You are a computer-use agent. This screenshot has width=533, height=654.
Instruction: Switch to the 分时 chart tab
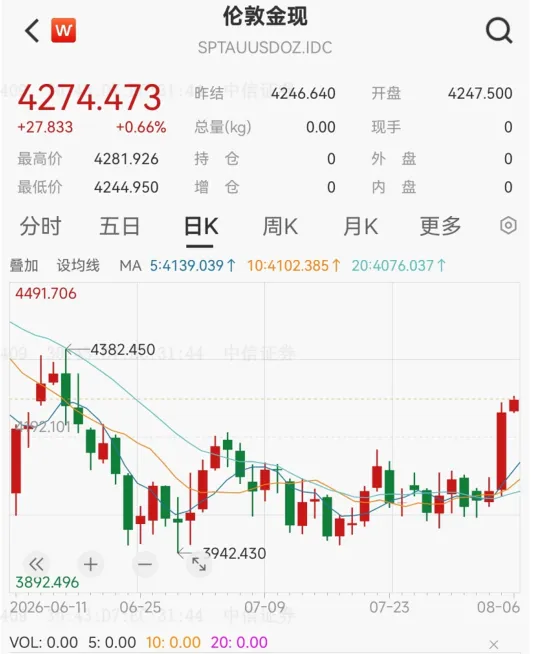(40, 226)
